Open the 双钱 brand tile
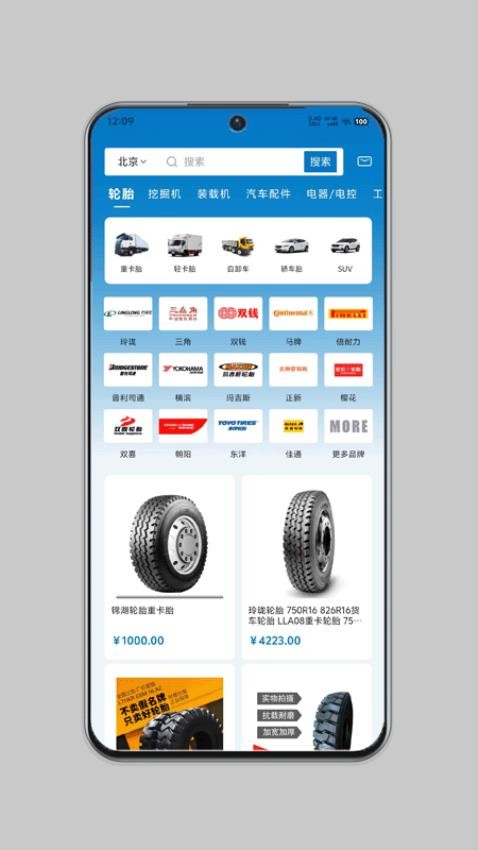This screenshot has width=478, height=850. pyautogui.click(x=238, y=321)
